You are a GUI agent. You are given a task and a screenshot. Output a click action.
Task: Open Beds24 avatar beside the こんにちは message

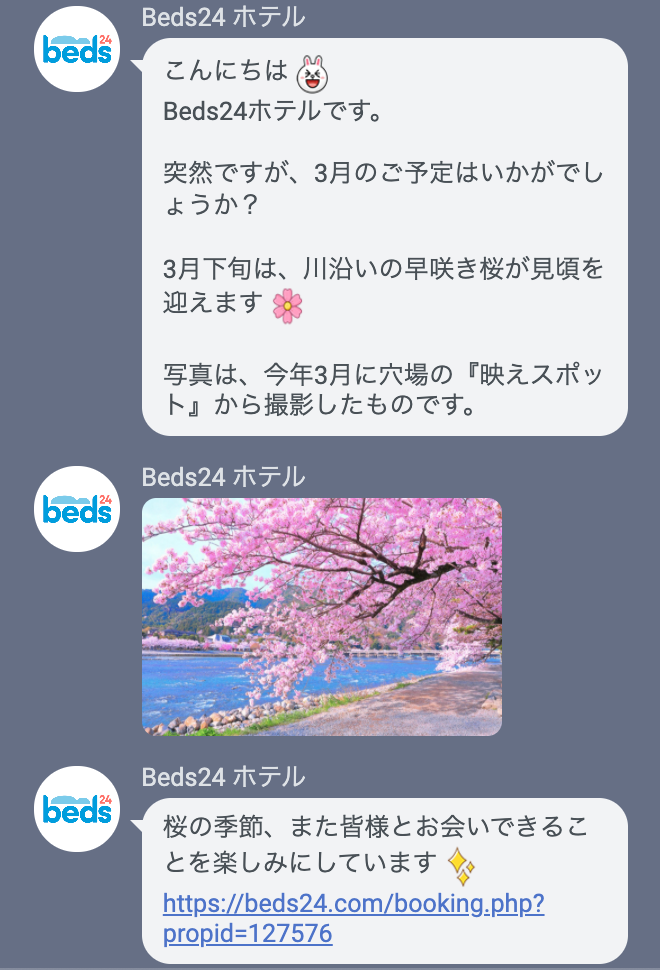[78, 50]
